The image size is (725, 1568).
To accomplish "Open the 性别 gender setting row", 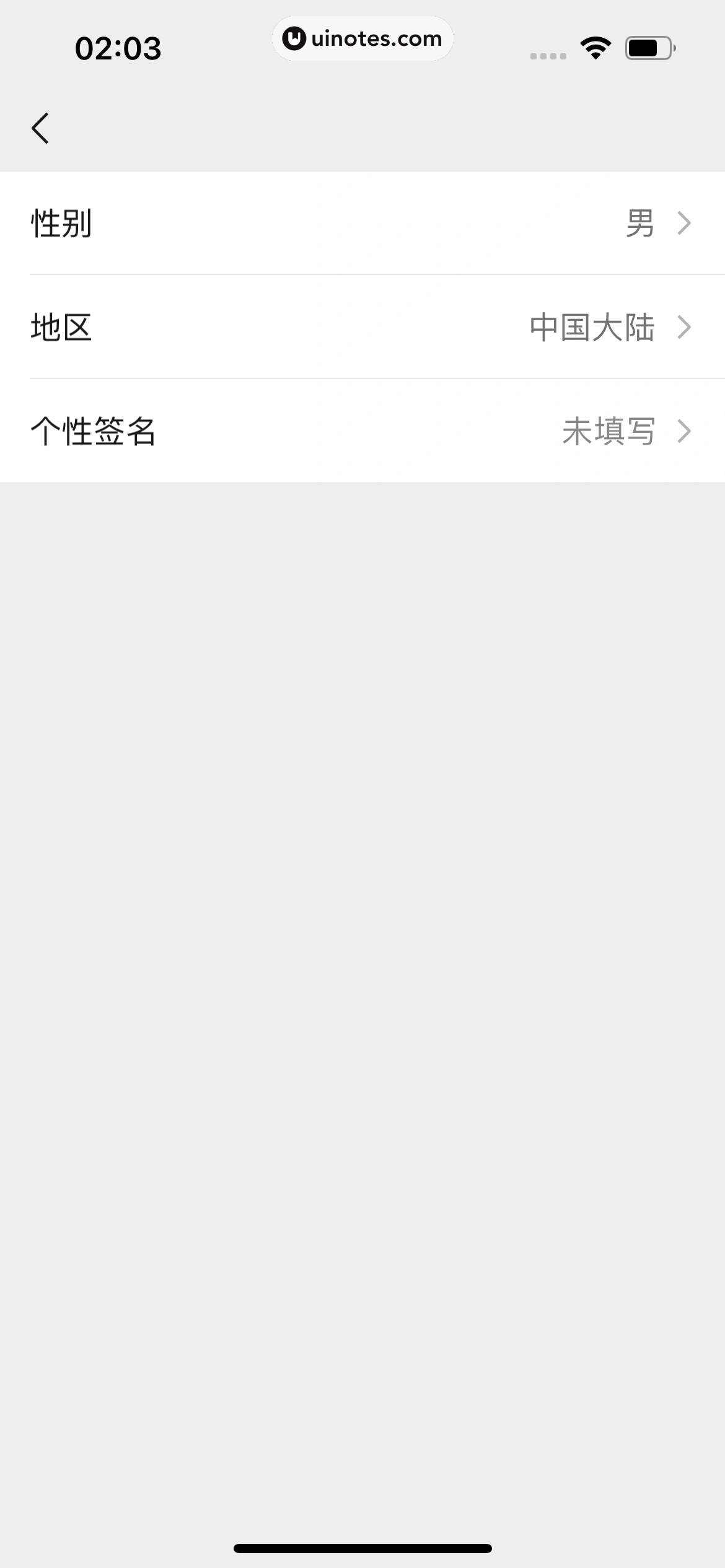I will (x=362, y=224).
